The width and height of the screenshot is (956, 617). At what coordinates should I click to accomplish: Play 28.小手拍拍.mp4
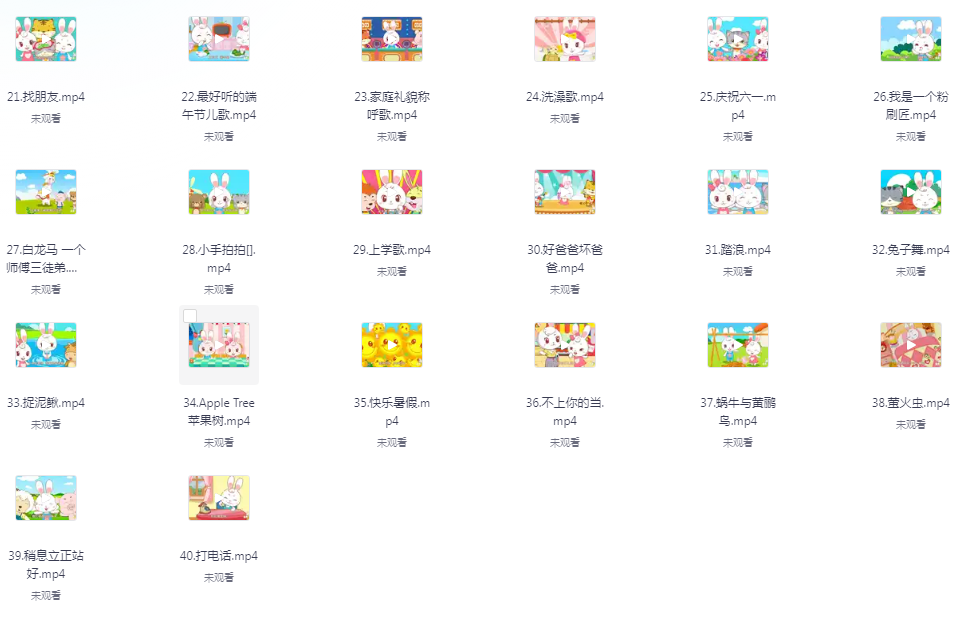point(219,192)
